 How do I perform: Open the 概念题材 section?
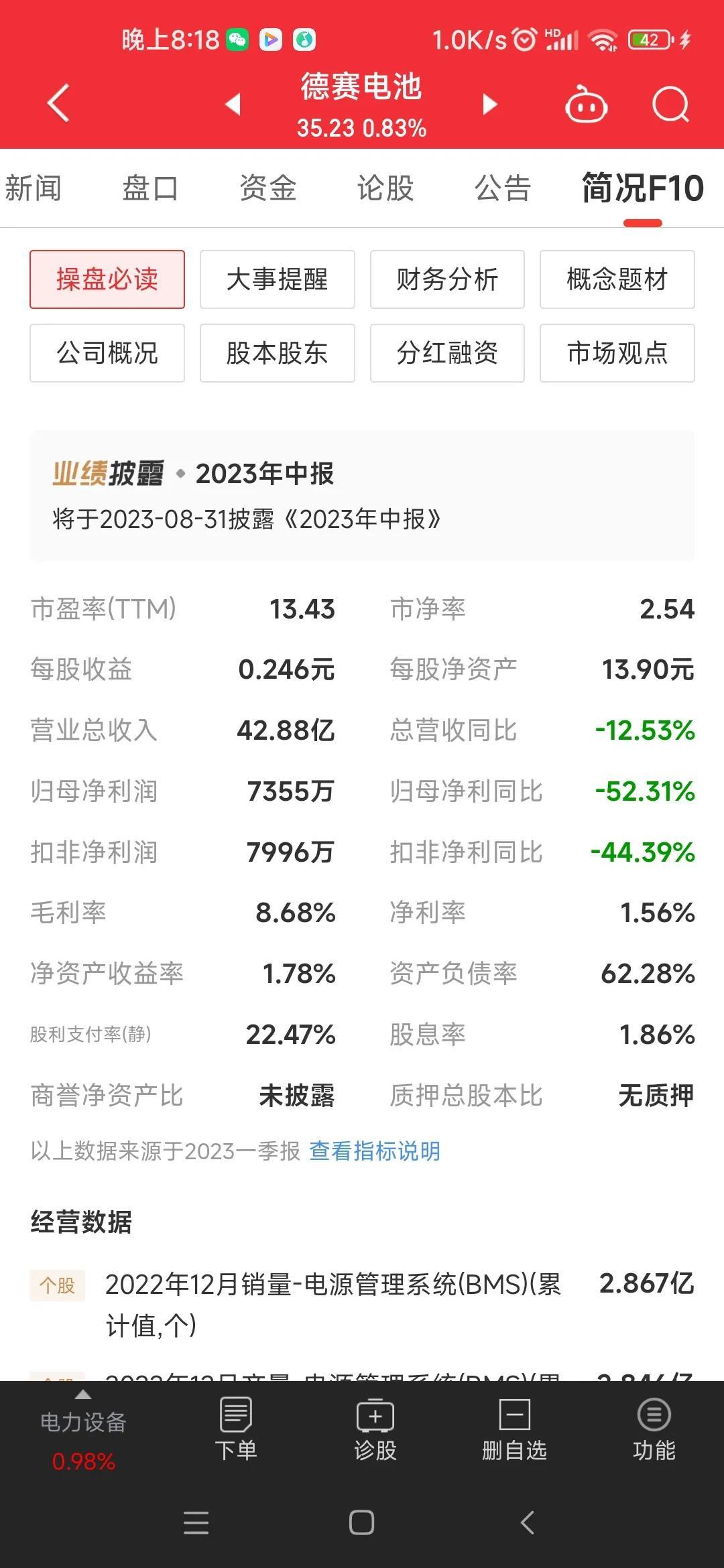click(x=617, y=279)
